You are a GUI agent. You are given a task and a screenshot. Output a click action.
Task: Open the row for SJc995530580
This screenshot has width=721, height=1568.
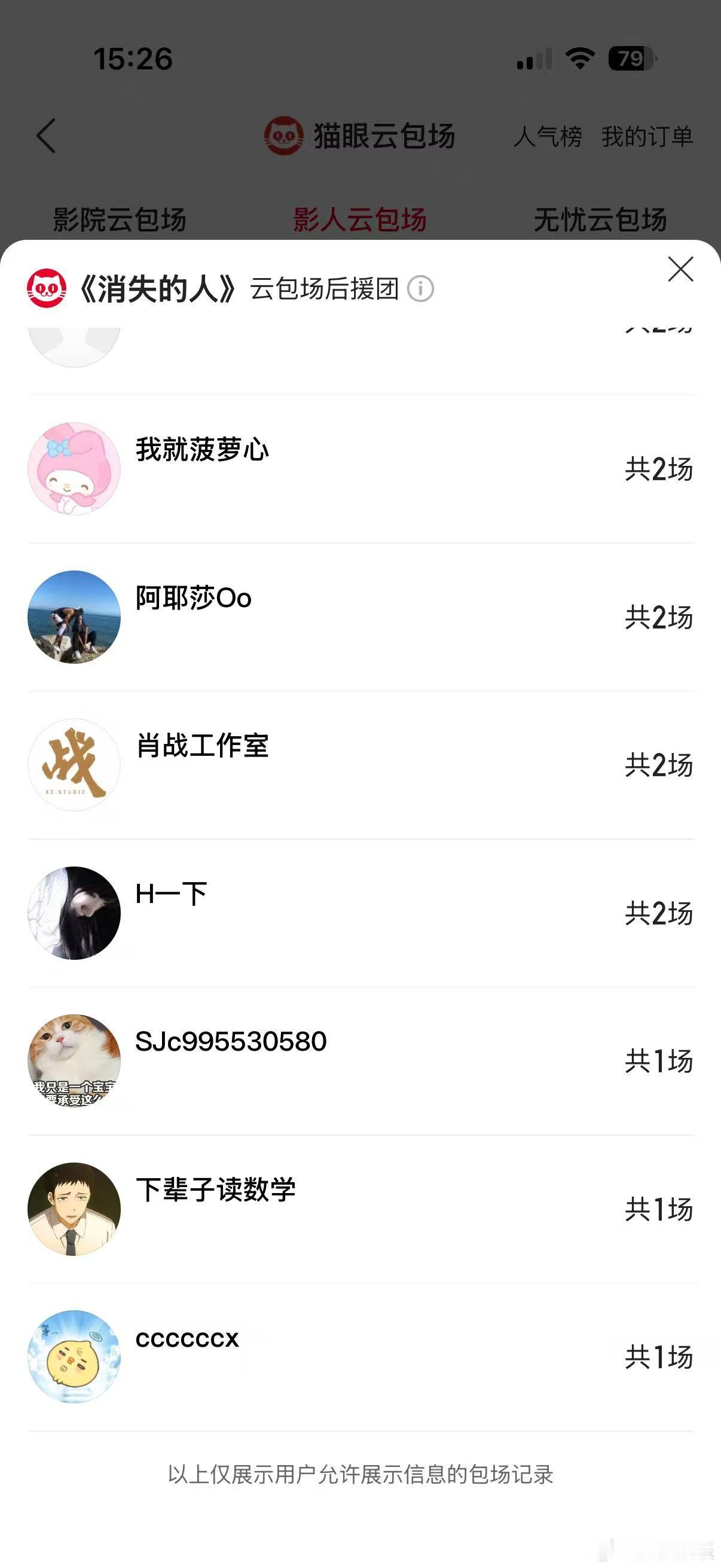[x=362, y=1061]
